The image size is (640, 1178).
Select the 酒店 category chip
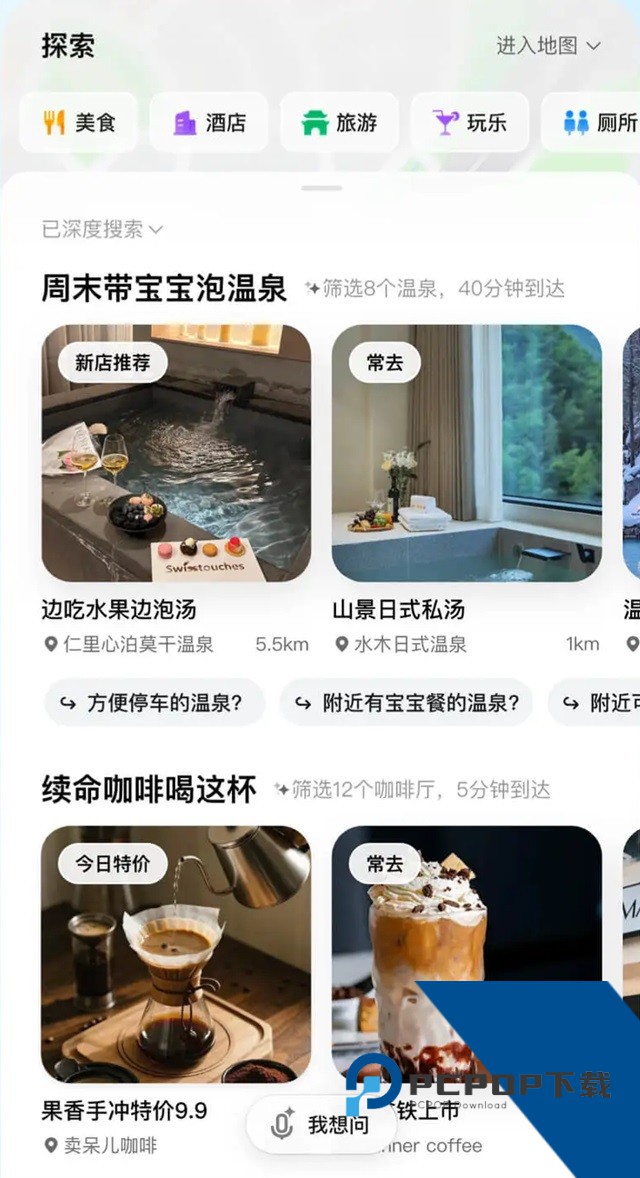[209, 122]
